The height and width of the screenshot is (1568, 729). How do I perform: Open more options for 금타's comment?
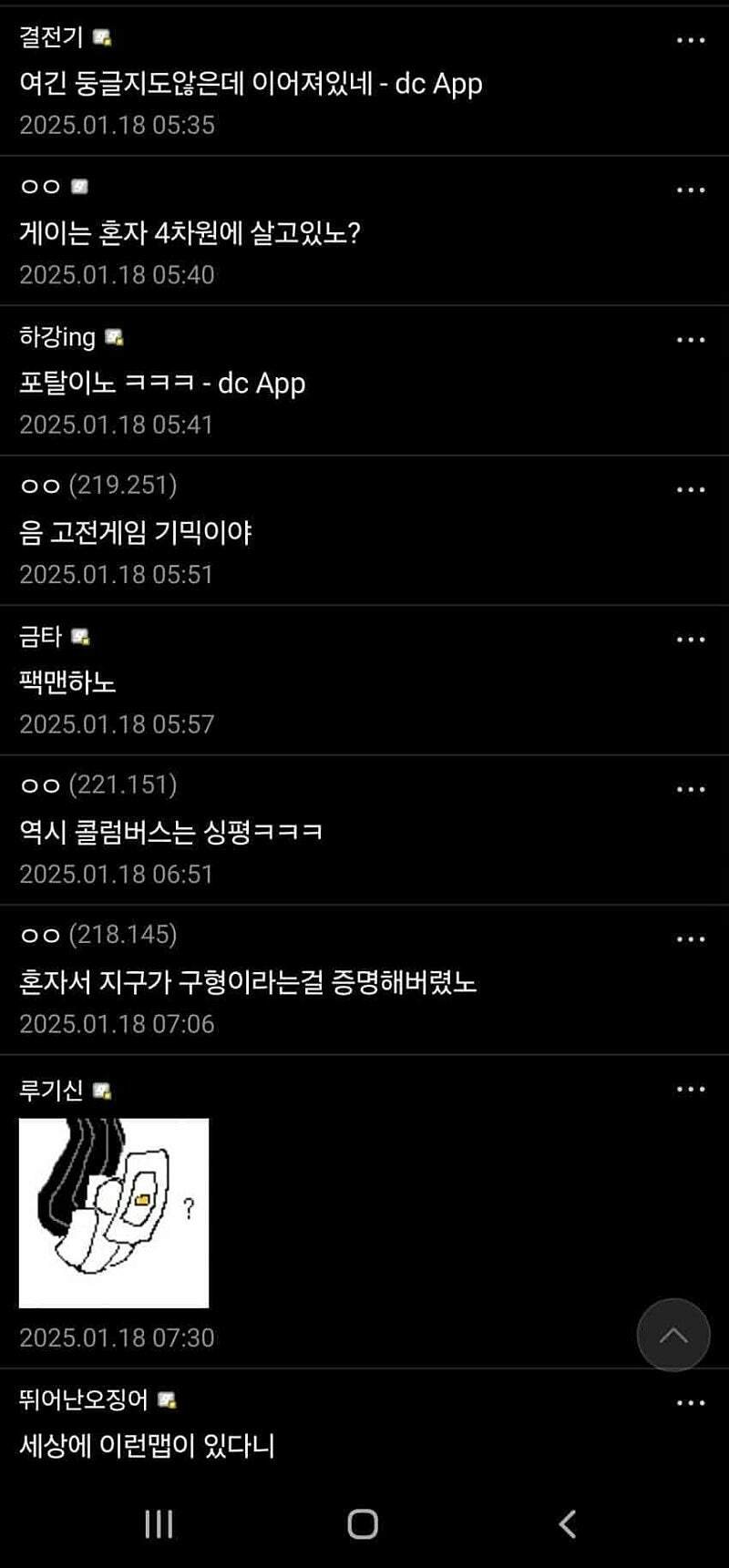tap(690, 640)
